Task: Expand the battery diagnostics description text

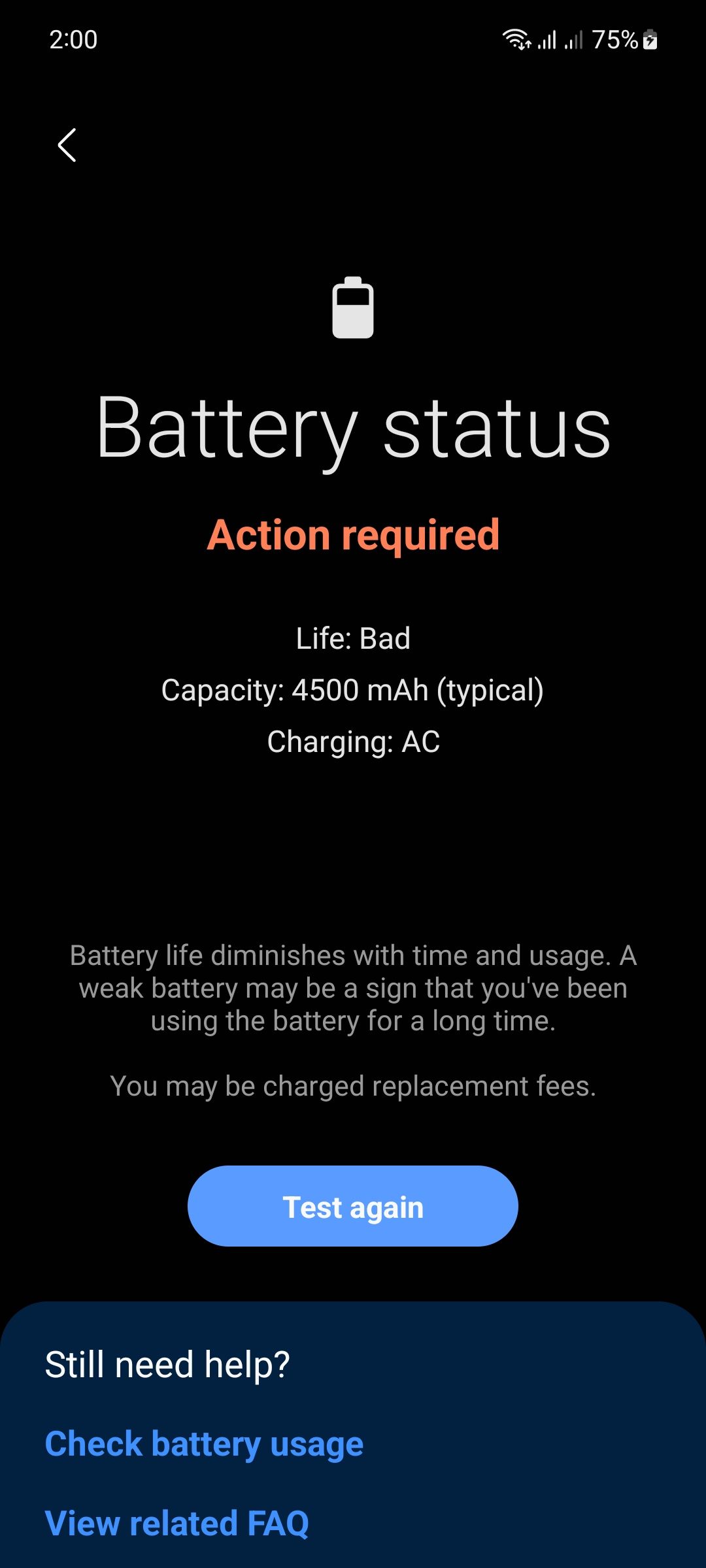Action: tap(353, 988)
